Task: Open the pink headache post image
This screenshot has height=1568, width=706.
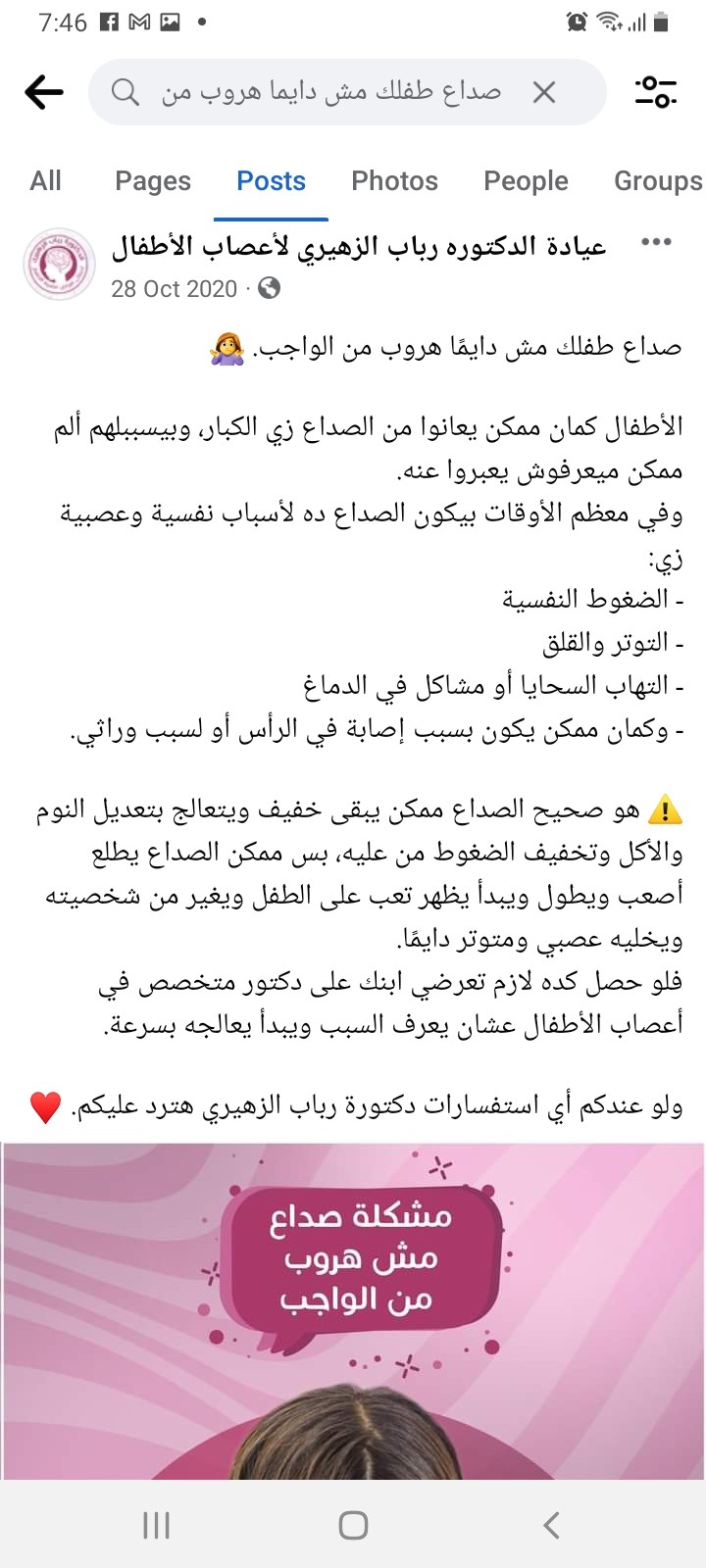Action: pos(353,1310)
